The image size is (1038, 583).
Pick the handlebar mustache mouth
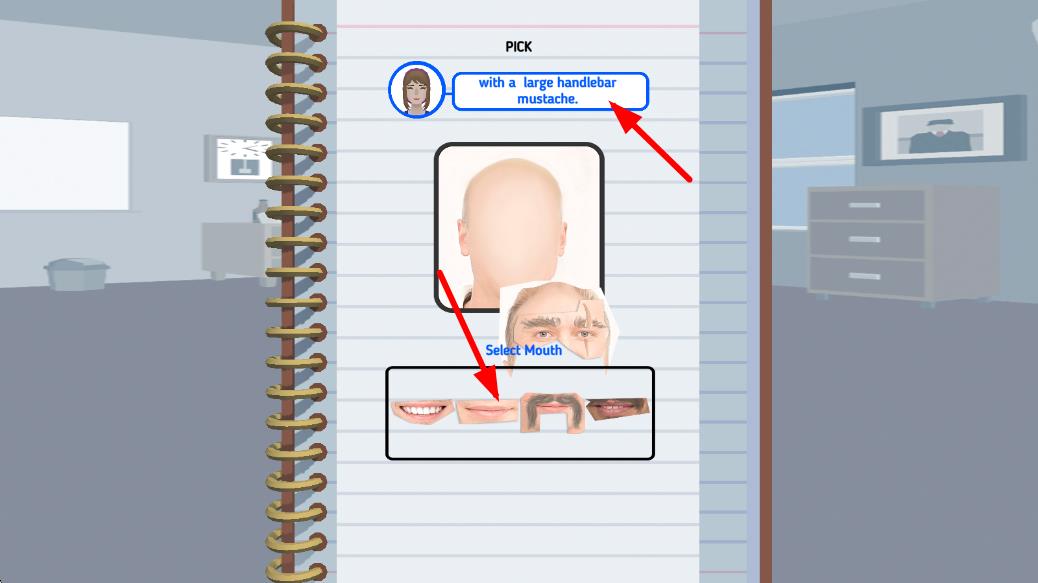click(x=552, y=411)
